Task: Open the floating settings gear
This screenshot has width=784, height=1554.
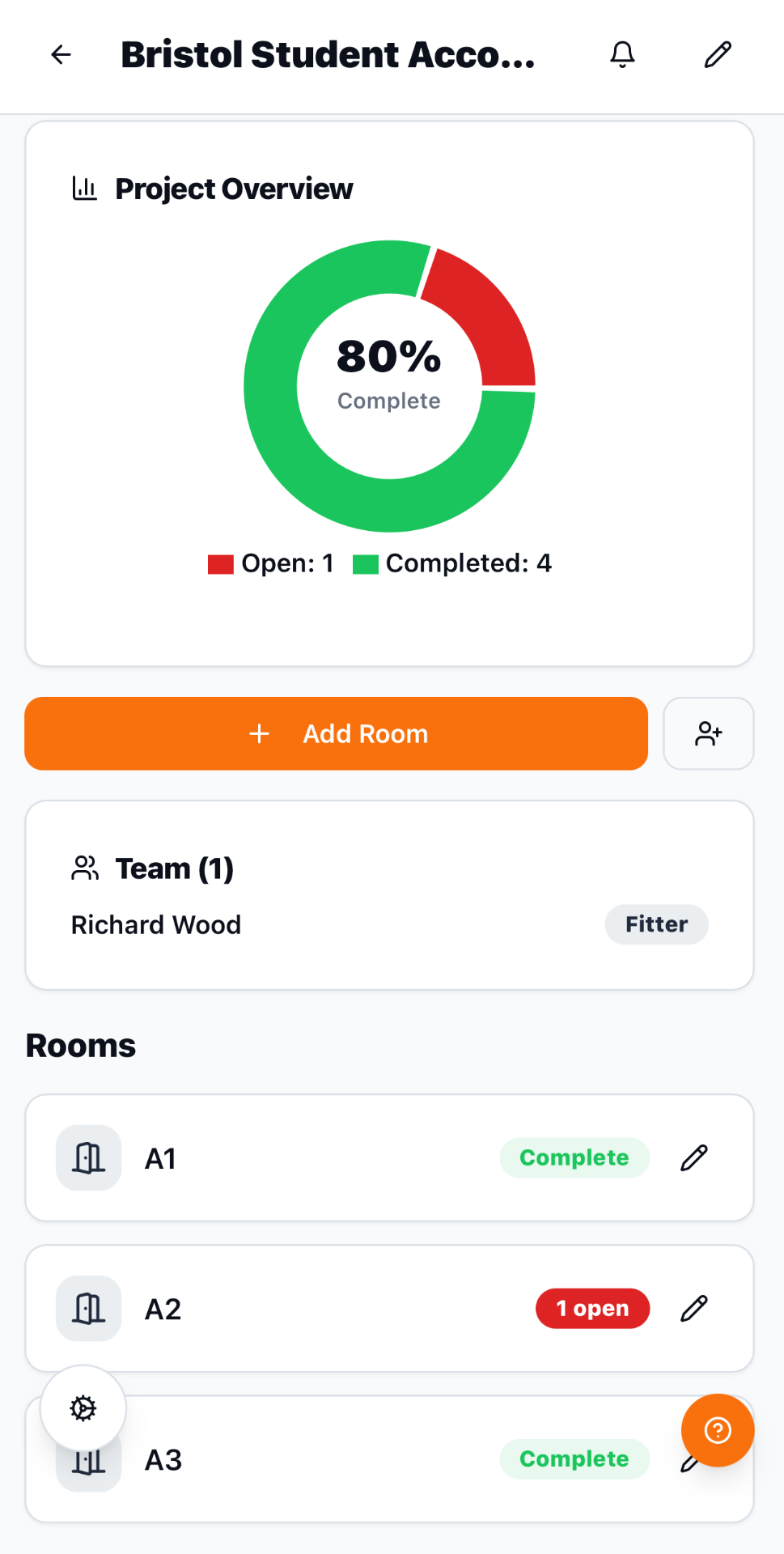Action: [x=83, y=1408]
